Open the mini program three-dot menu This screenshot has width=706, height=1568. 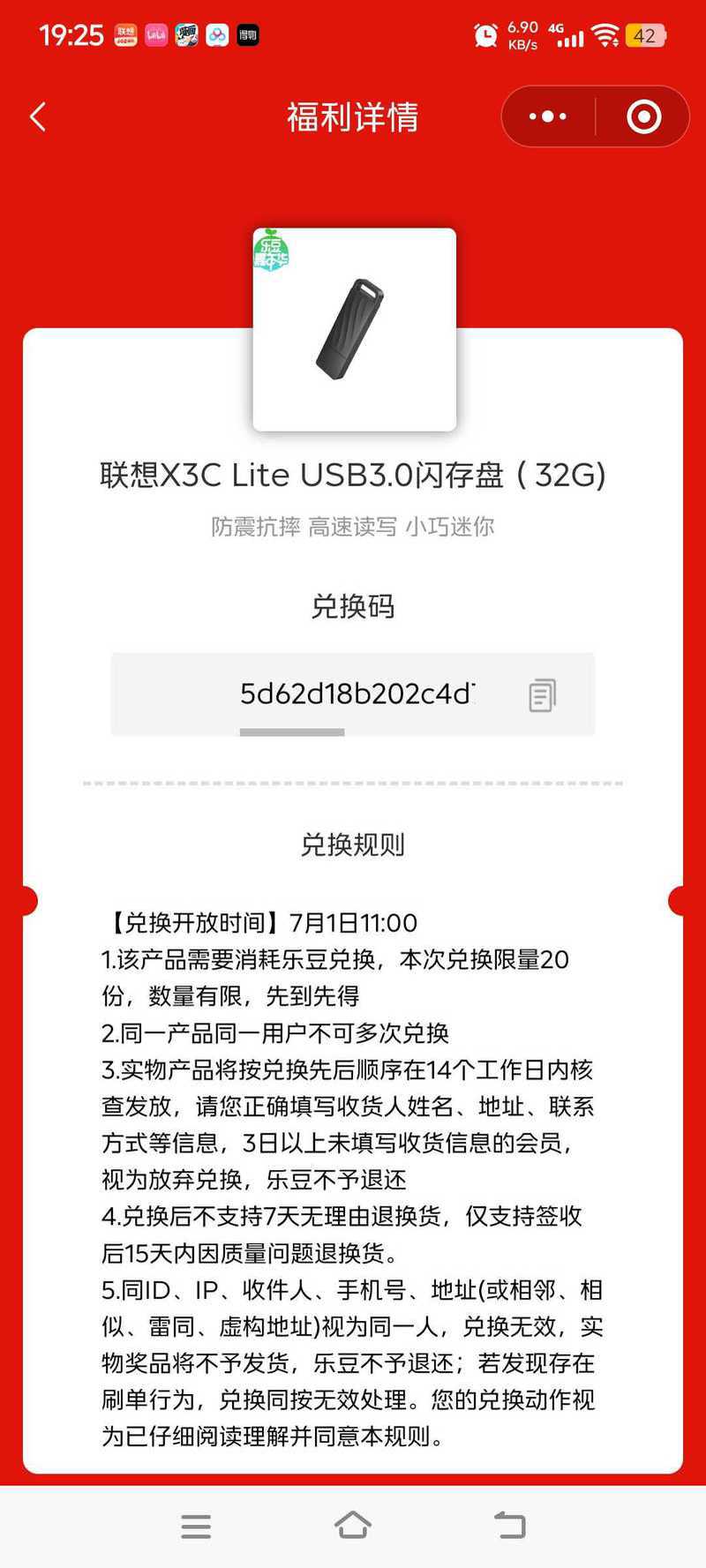coord(548,116)
